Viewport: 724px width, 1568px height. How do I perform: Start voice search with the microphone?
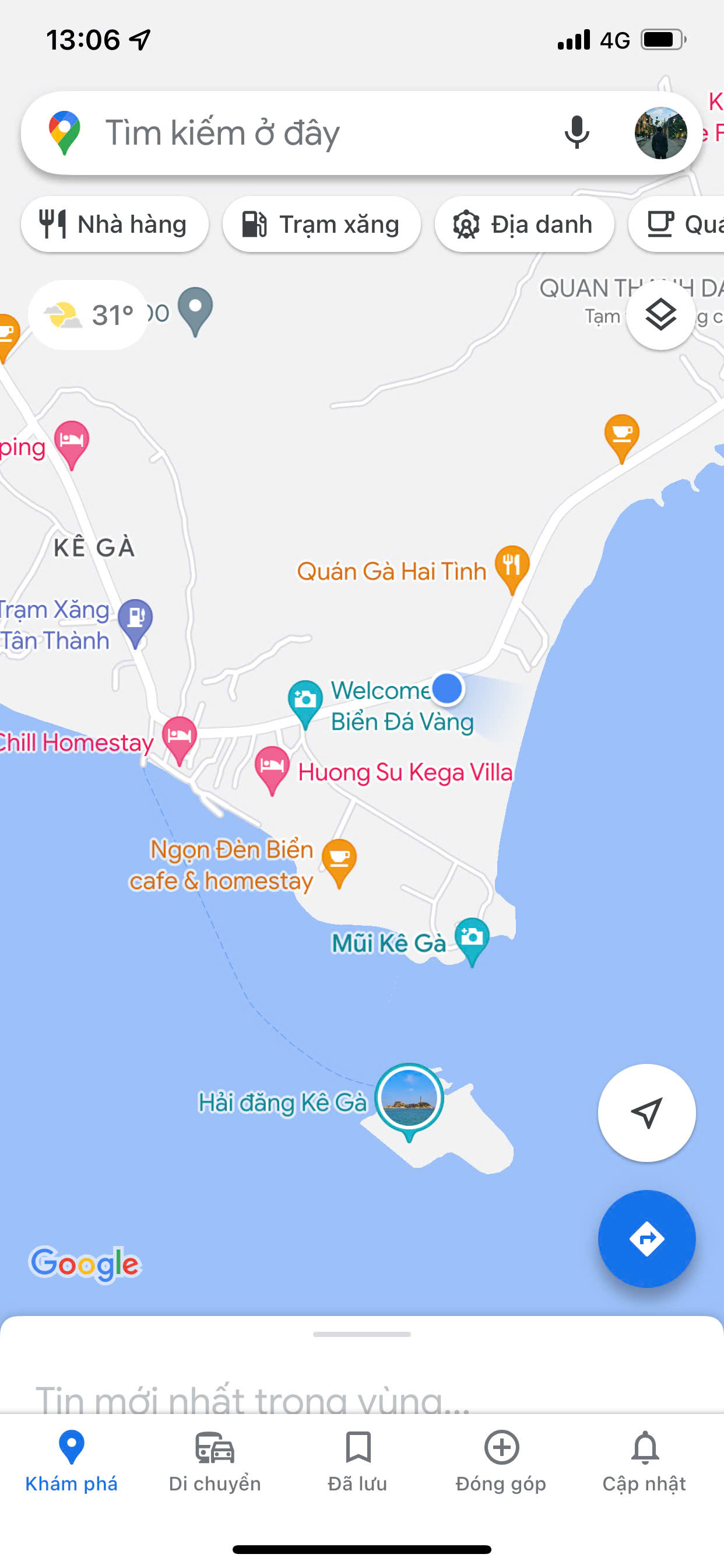coord(576,132)
